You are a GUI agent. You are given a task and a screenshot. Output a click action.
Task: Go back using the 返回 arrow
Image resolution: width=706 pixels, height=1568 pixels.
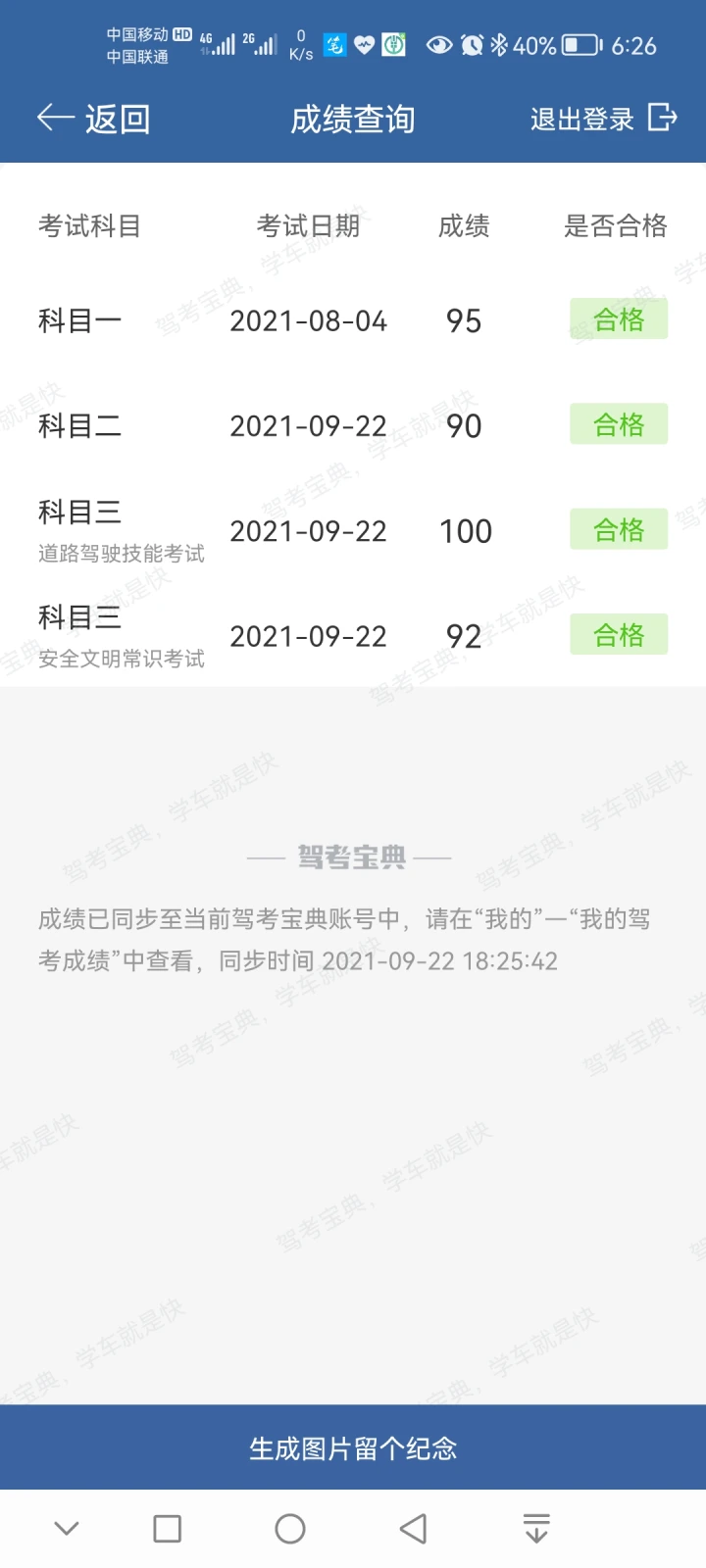[x=93, y=119]
